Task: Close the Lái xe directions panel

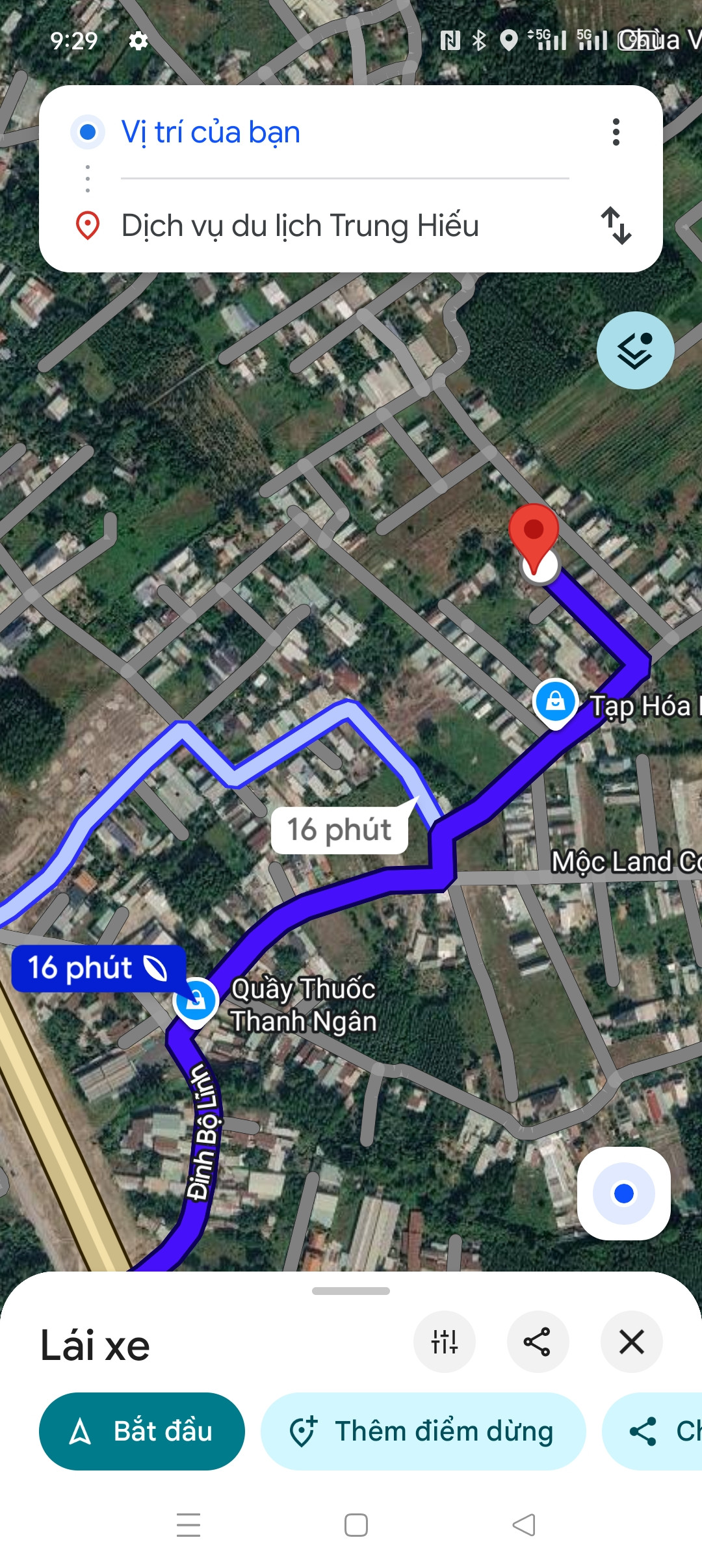Action: [x=631, y=1342]
